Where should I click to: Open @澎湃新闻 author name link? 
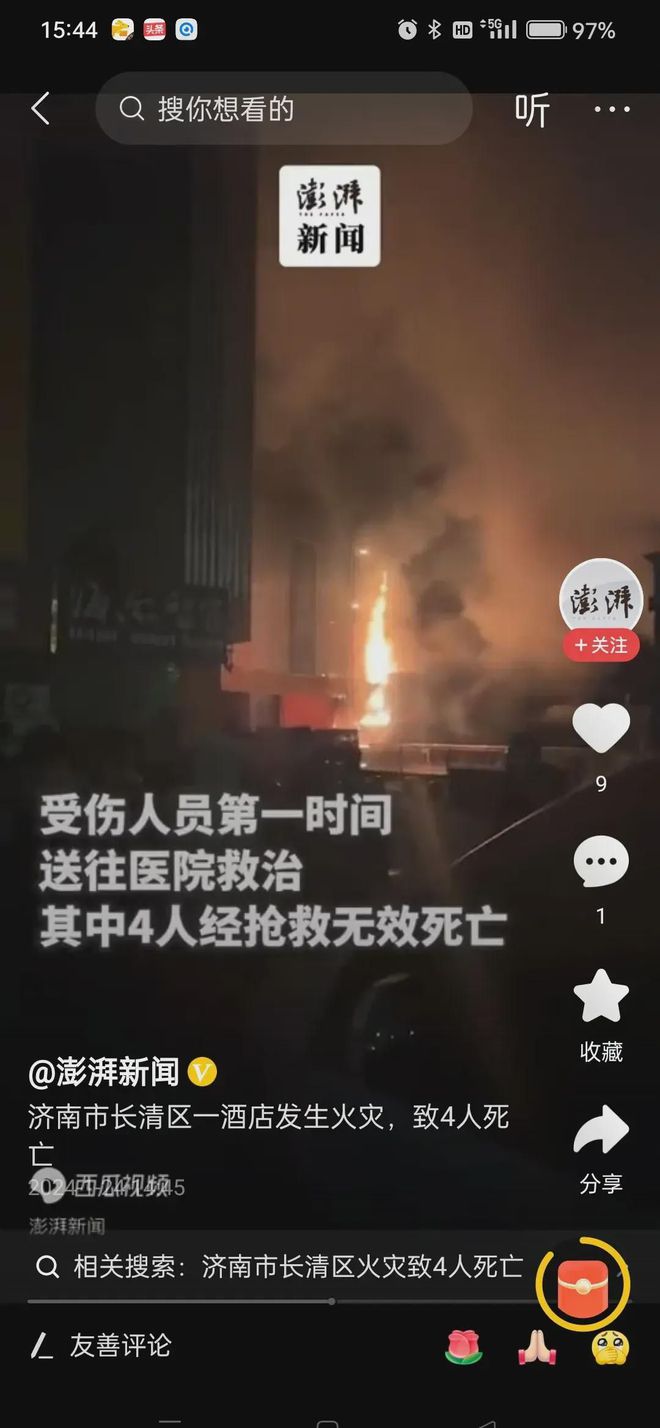pos(104,1073)
